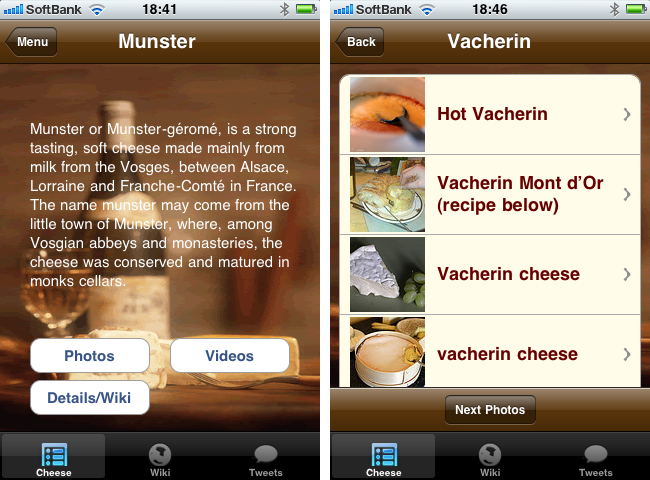Viewport: 650px width, 480px height.
Task: Open lowercase vacherin cheese row in box
Action: pyautogui.click(x=490, y=353)
